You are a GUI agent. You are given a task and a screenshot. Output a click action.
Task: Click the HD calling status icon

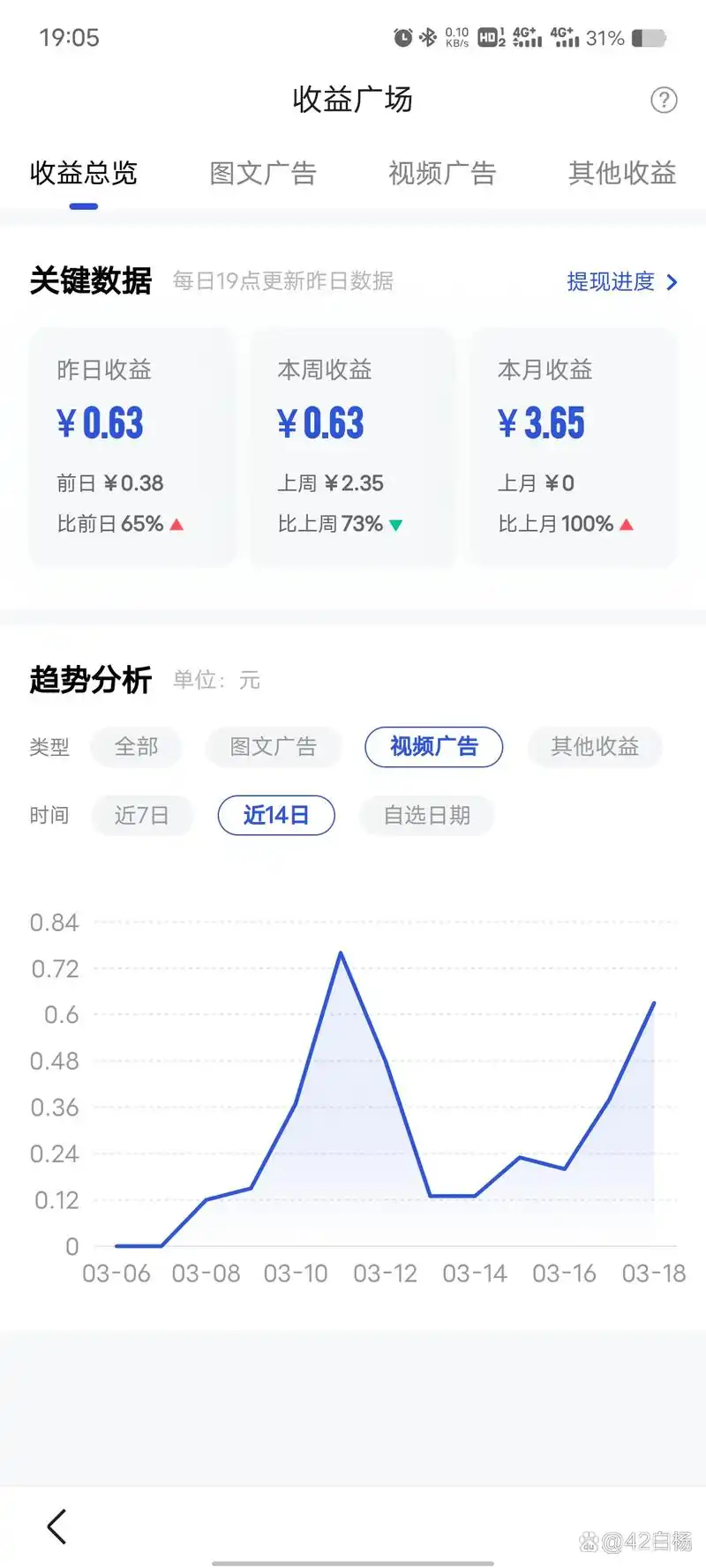click(487, 37)
